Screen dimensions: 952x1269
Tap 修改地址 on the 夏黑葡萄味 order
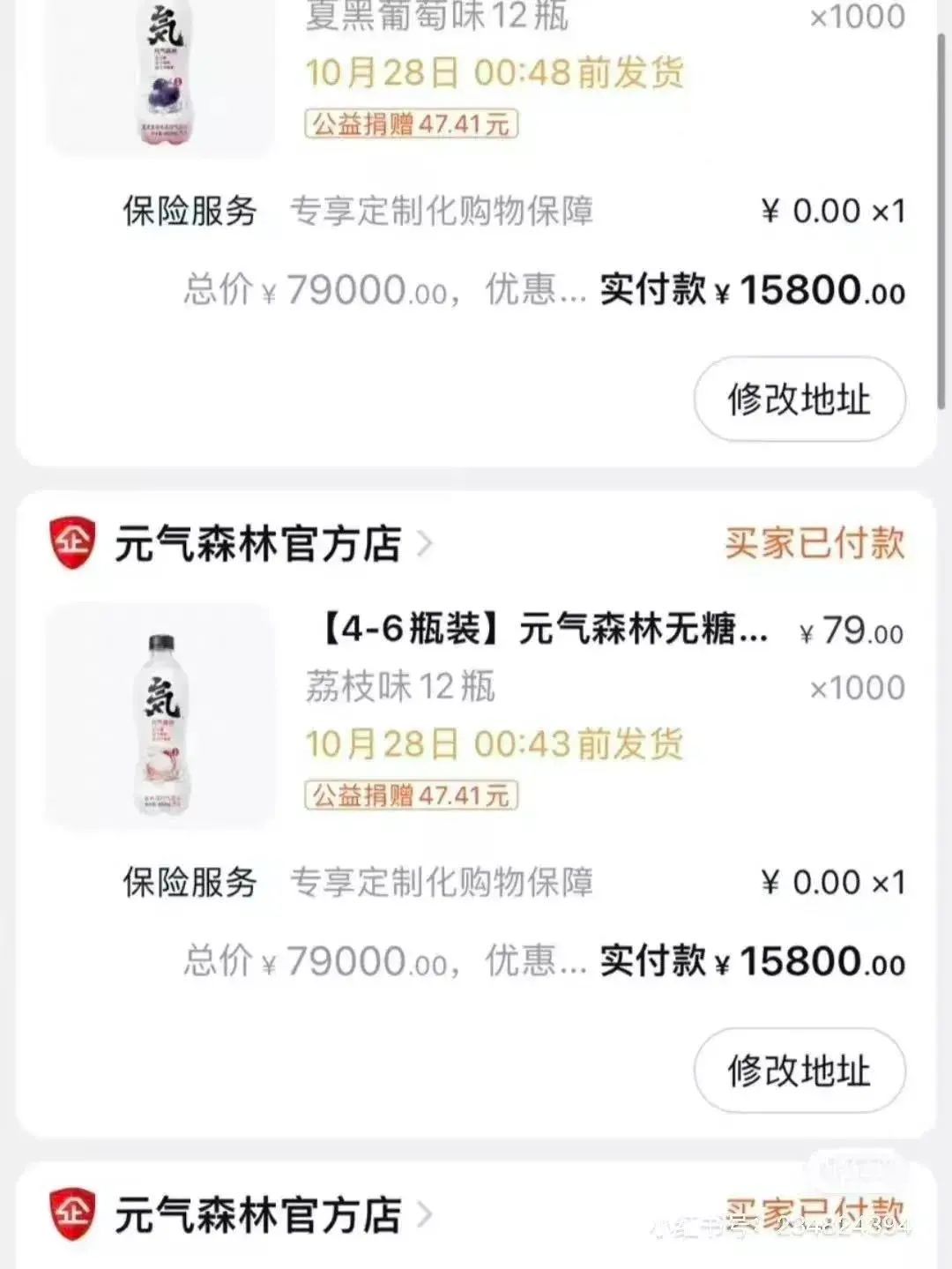click(799, 399)
